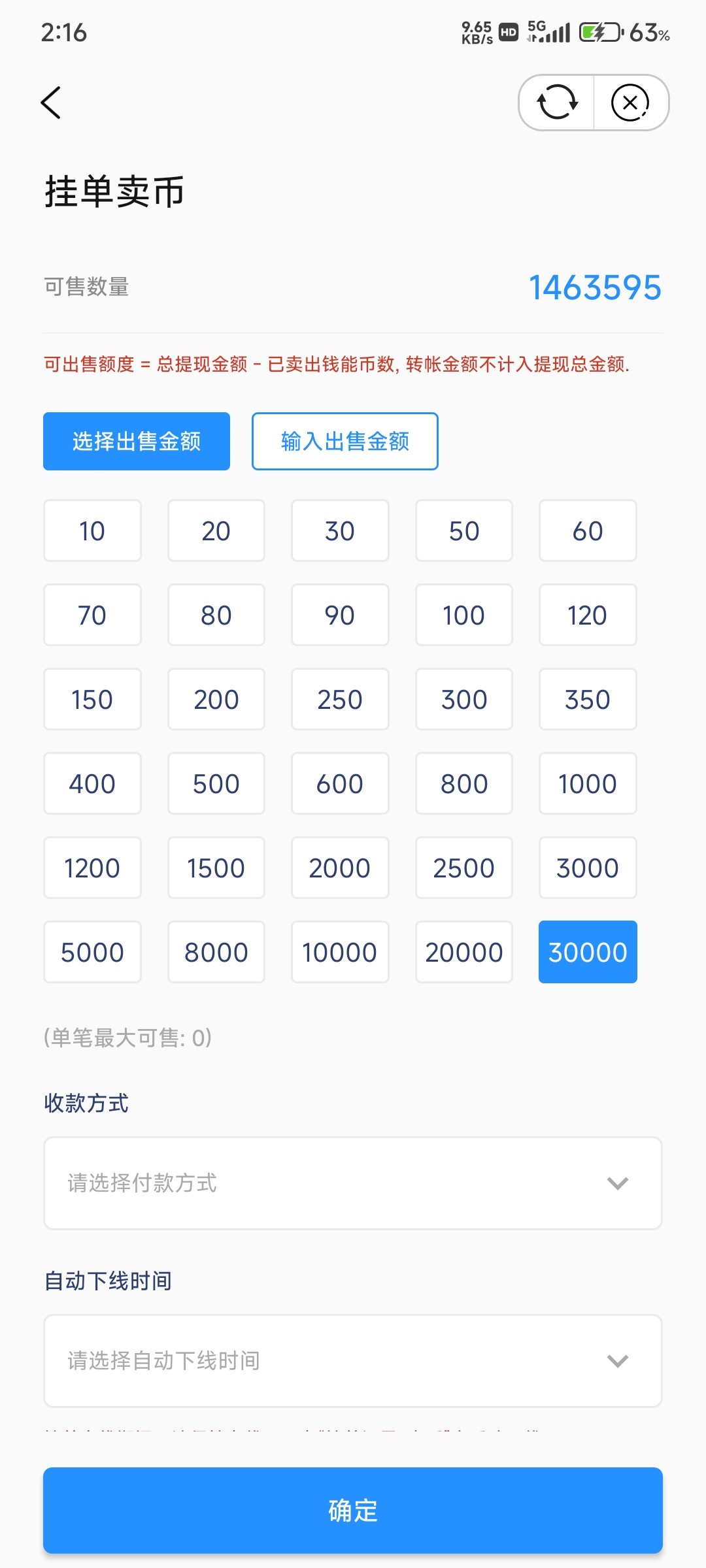Close the page via the X icon
The image size is (706, 1568).
(x=630, y=103)
